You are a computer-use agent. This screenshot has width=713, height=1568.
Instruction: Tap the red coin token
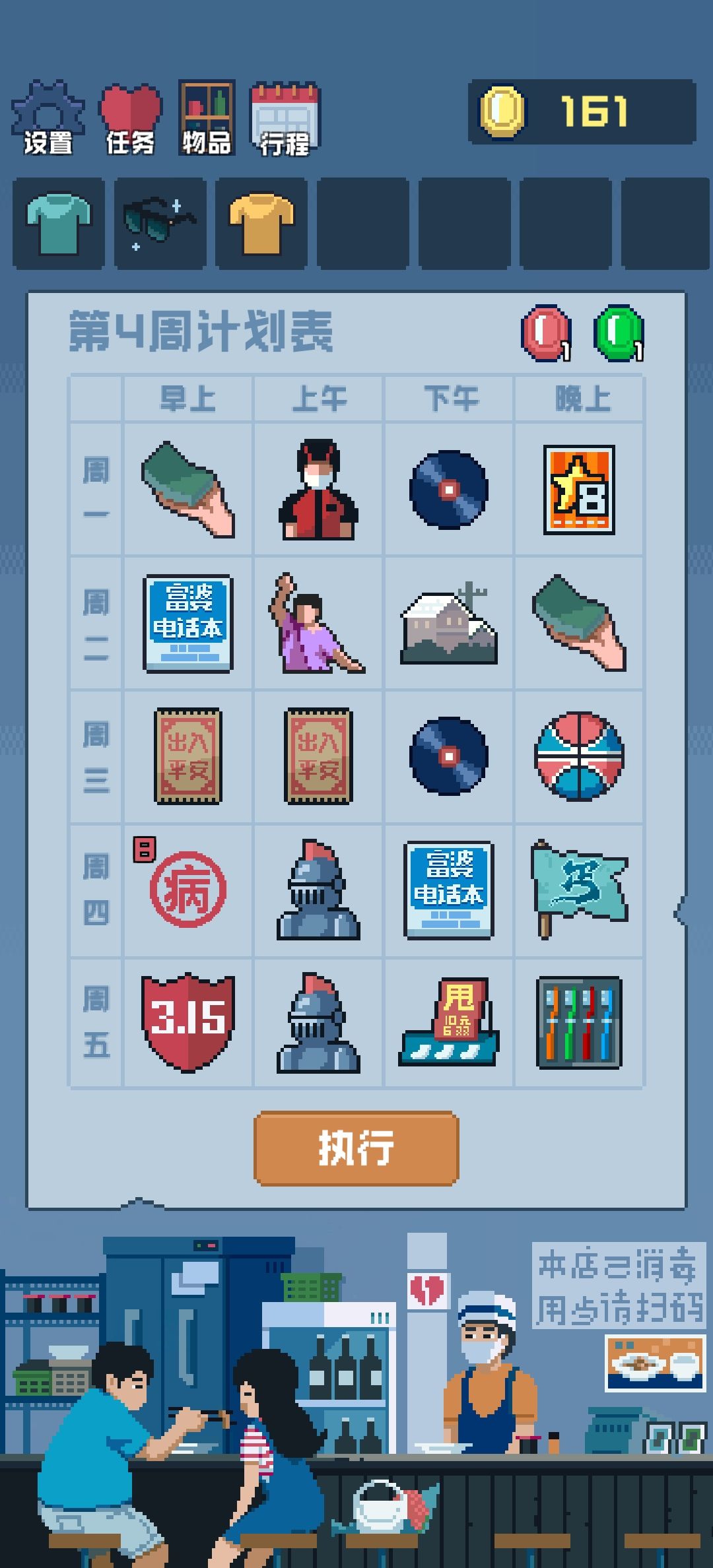pos(546,333)
